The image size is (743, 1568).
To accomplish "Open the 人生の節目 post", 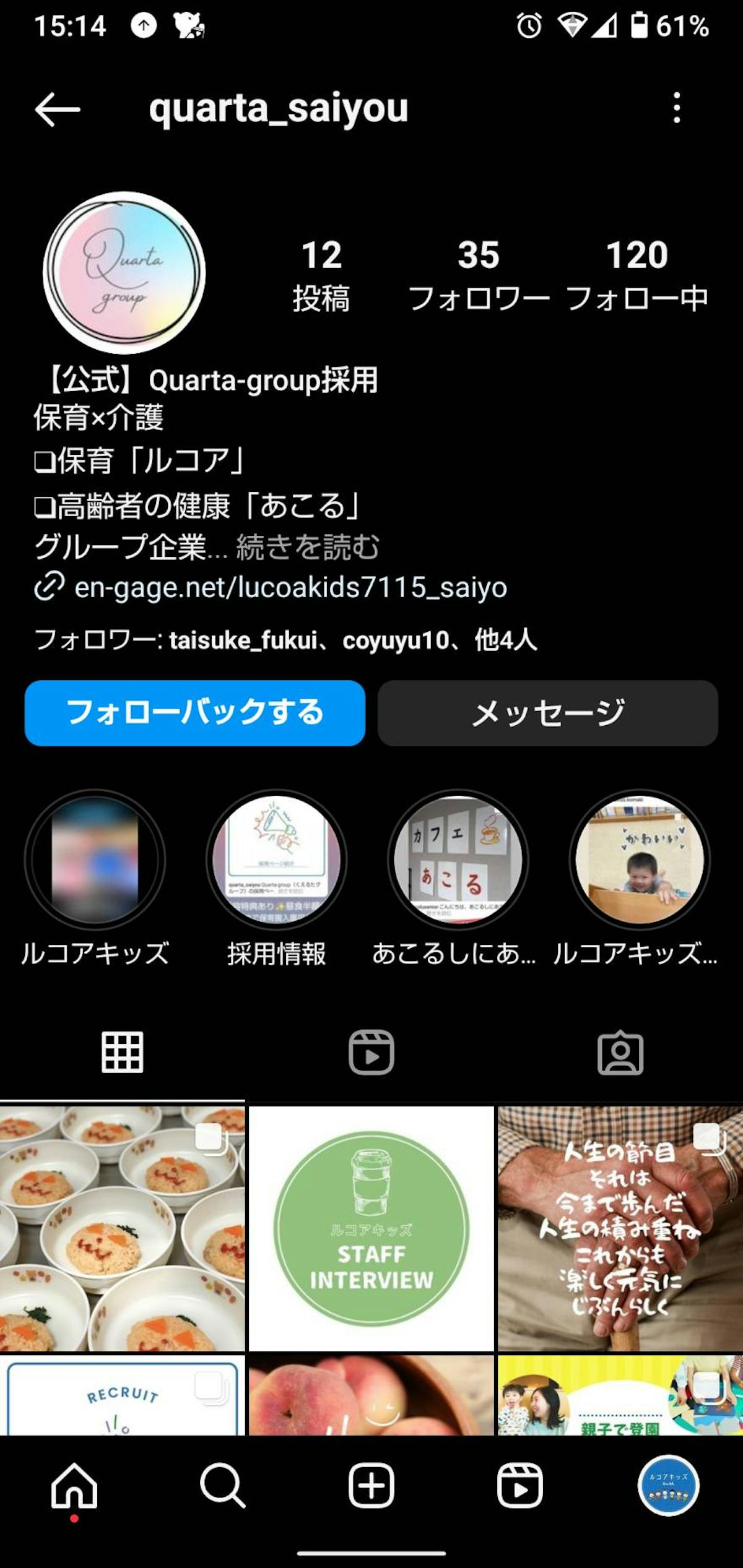I will click(620, 1228).
